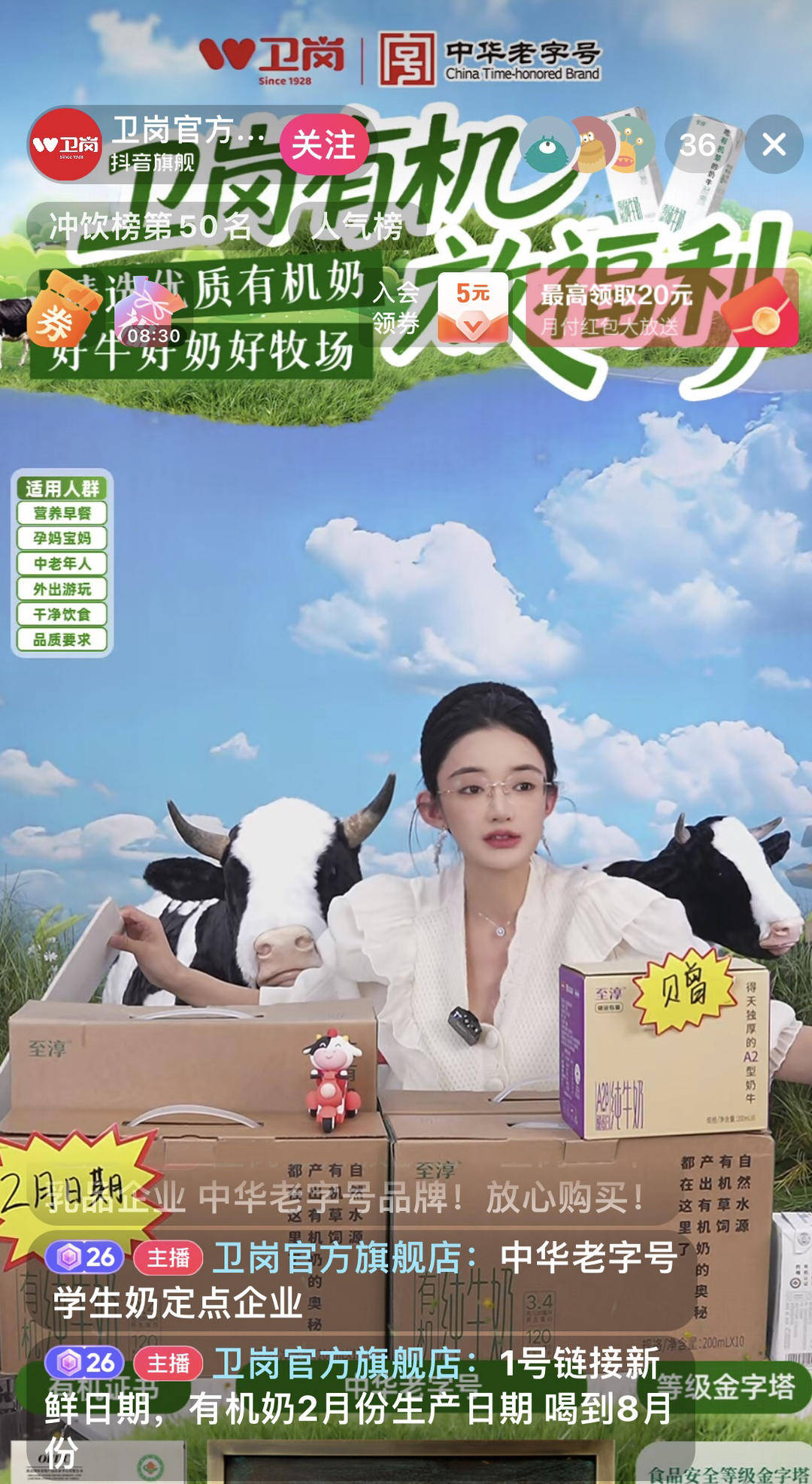
Task: Follow 卫岗官方 with the 关注 button
Action: [323, 144]
